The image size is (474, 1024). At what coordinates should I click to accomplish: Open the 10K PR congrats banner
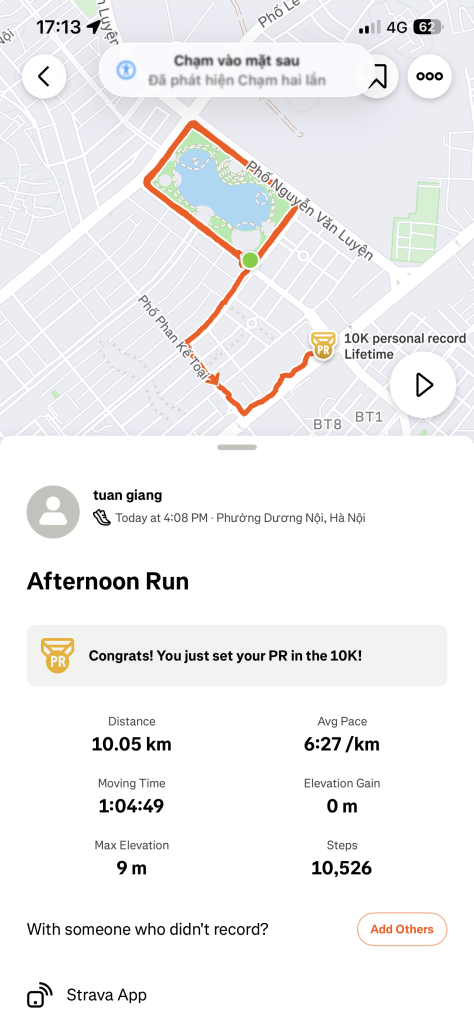pos(237,656)
